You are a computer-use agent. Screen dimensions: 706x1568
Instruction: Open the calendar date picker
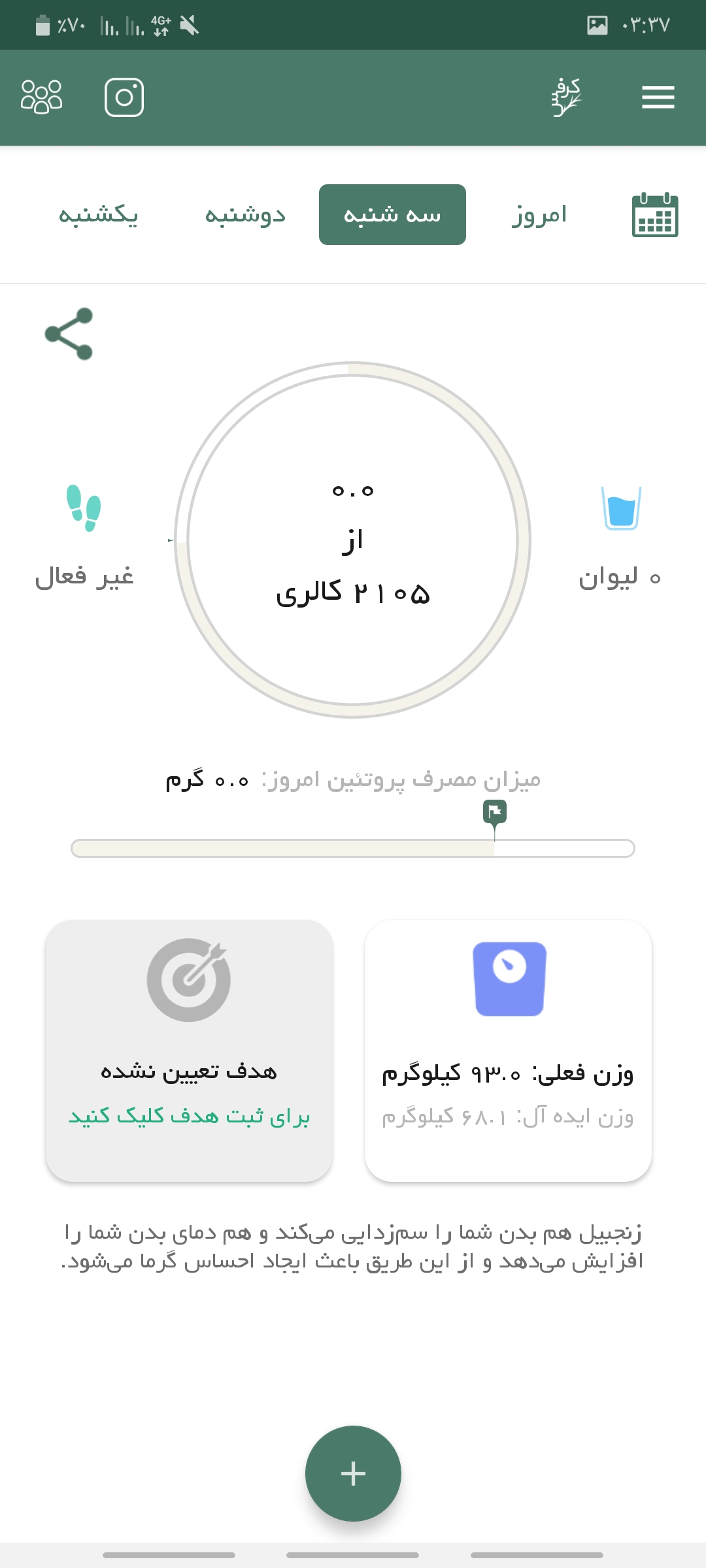pos(655,215)
